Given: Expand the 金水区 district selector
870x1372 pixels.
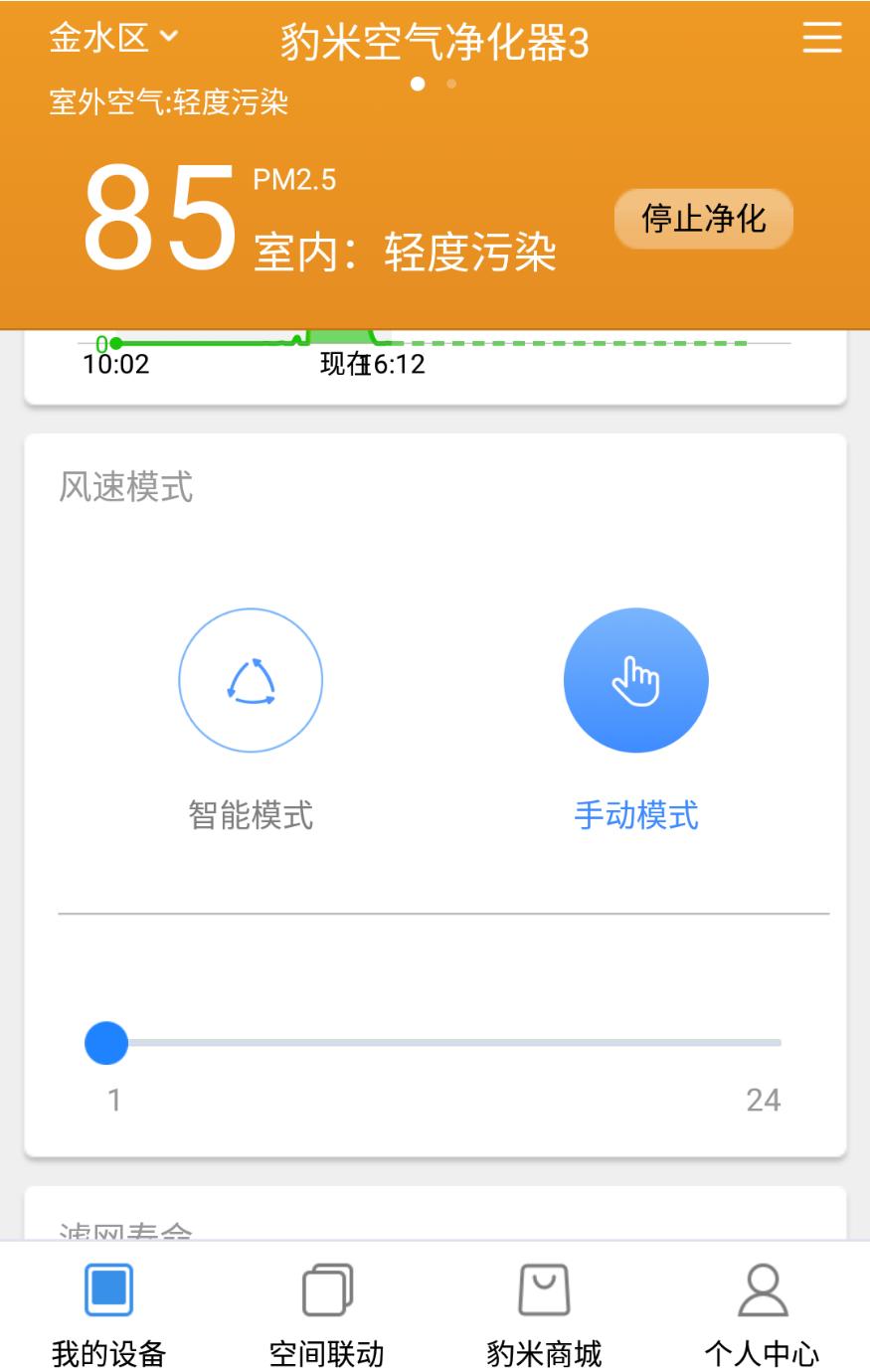Looking at the screenshot, I should [99, 38].
